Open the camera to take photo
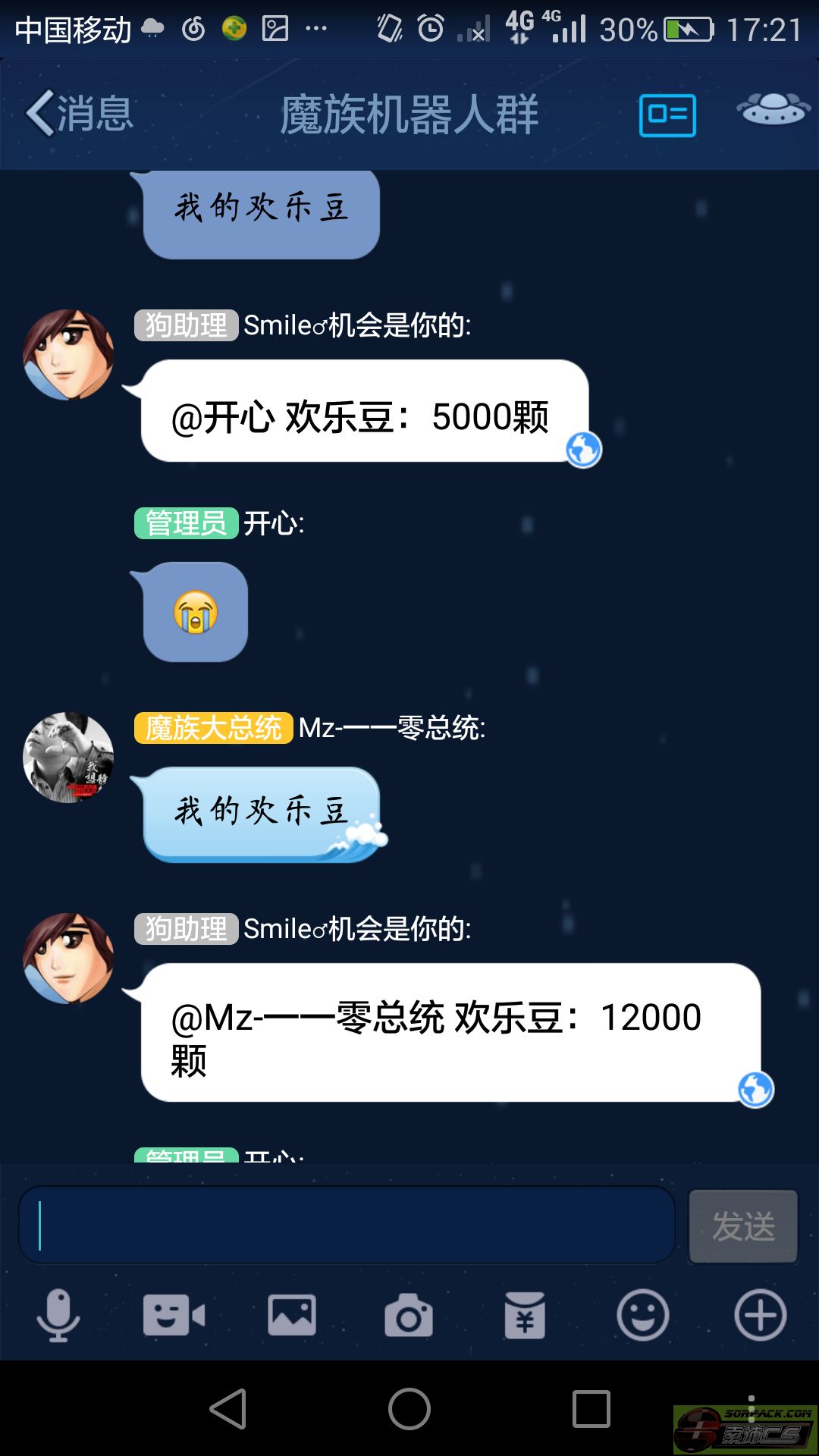Viewport: 819px width, 1456px height. (409, 1316)
